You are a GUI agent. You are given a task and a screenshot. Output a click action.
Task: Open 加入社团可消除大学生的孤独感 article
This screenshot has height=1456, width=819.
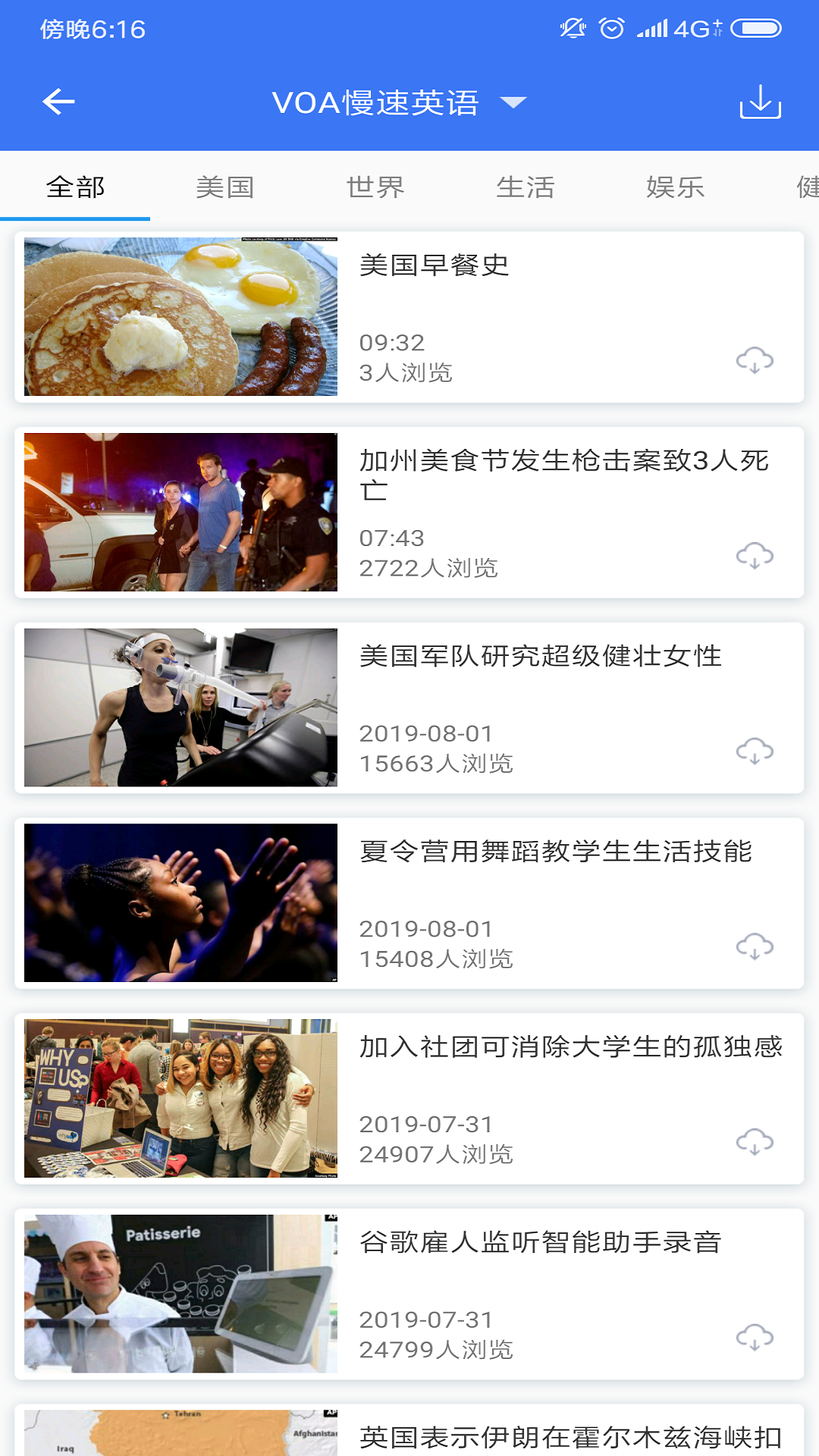[570, 1047]
